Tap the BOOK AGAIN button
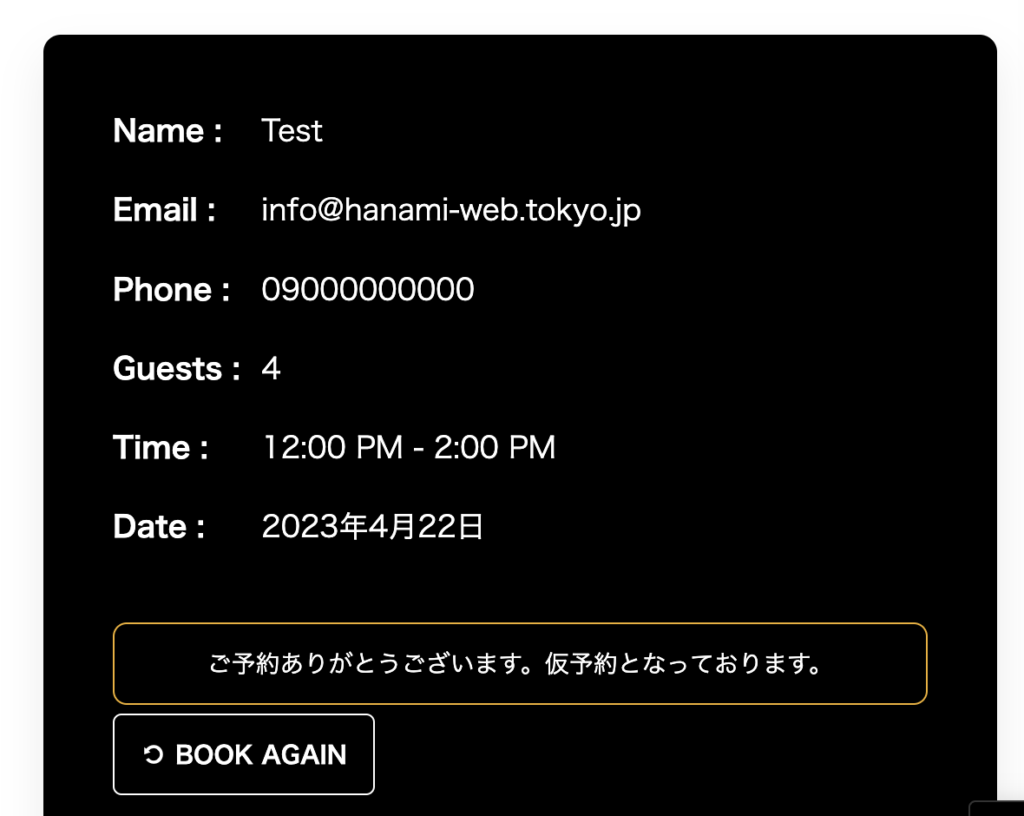Viewport: 1024px width, 816px height. [x=244, y=754]
